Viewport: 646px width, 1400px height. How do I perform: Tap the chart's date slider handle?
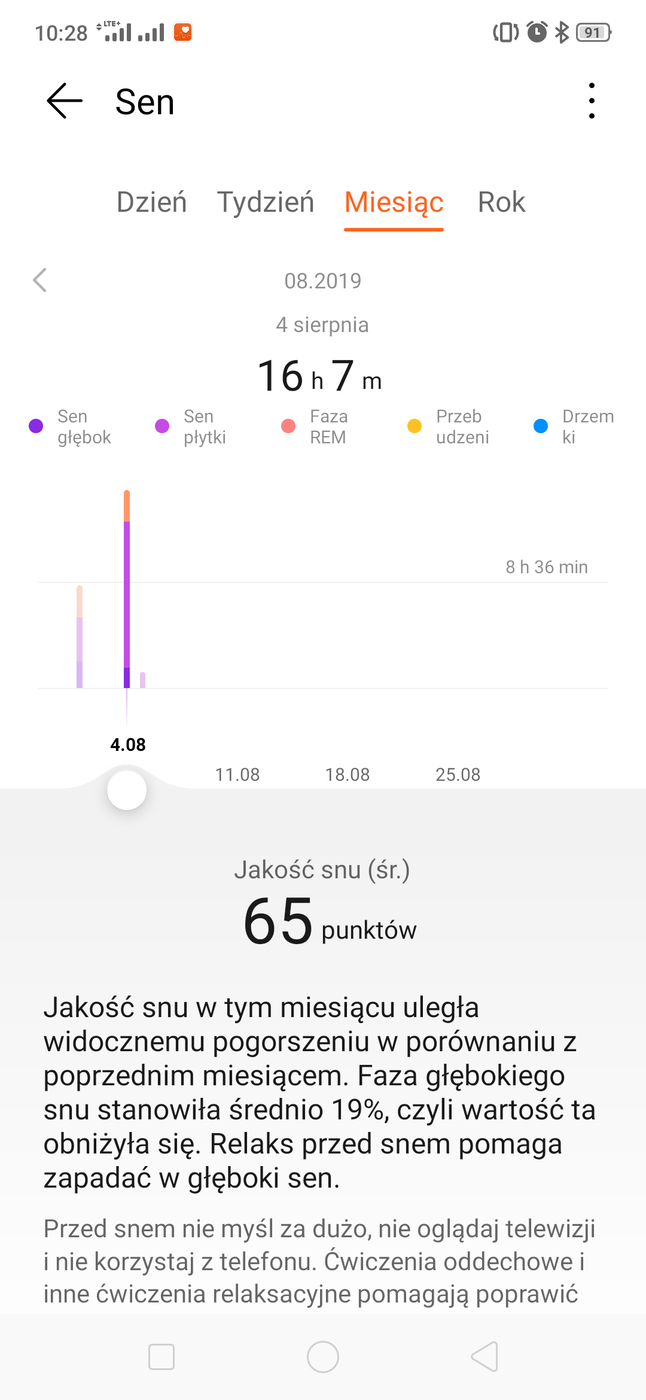pos(127,791)
